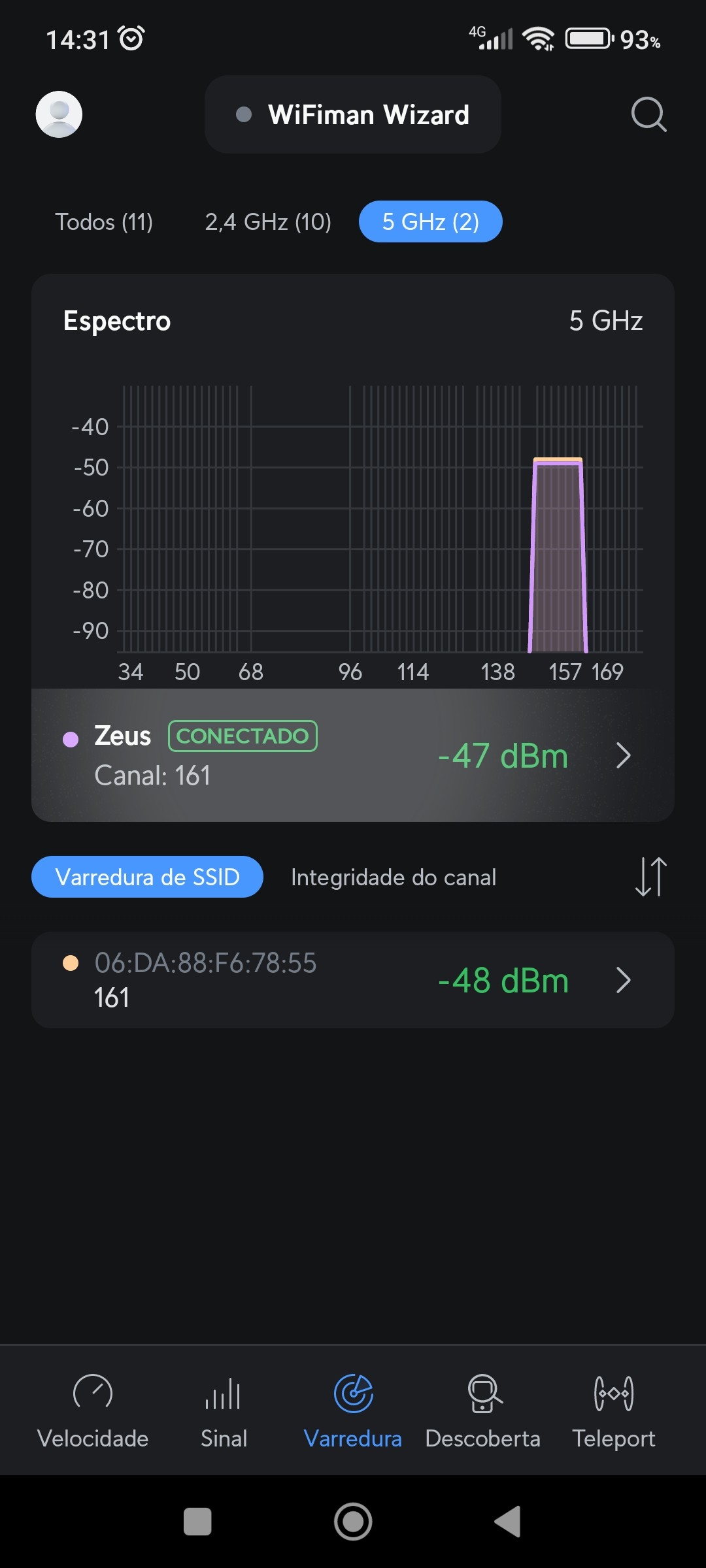Select the Varredura de SSID tab
The image size is (706, 1568).
[147, 877]
